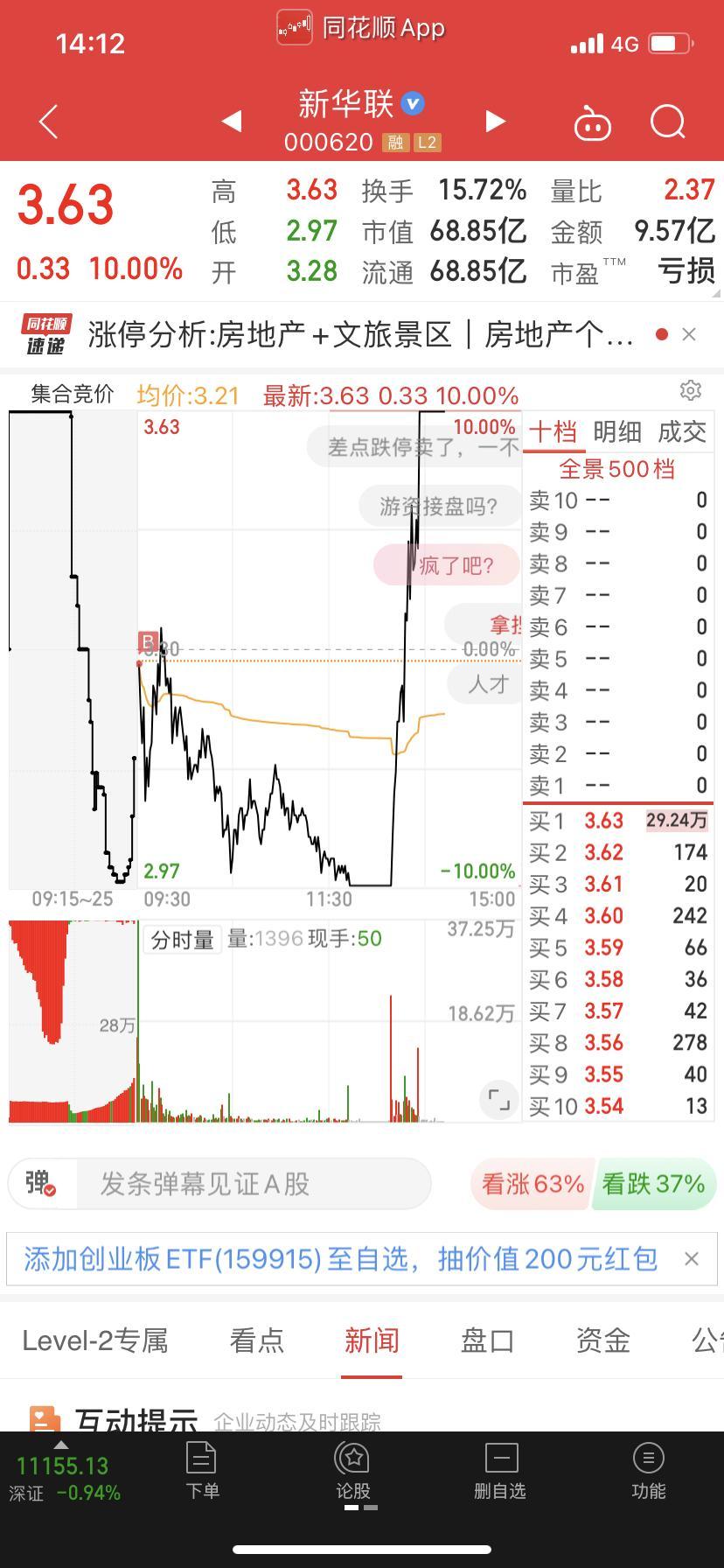This screenshot has width=724, height=1568.
Task: Dismiss the 涨停分析 news banner
Action: tap(689, 334)
